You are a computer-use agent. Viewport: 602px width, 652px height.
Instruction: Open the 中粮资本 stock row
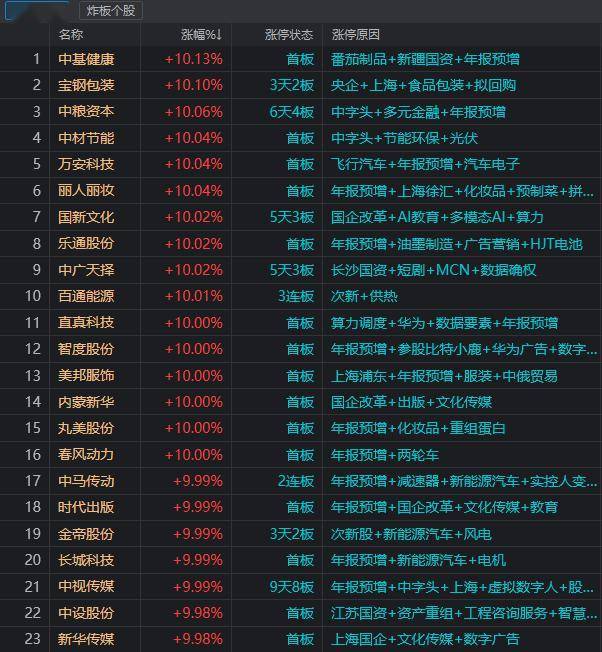coord(86,111)
